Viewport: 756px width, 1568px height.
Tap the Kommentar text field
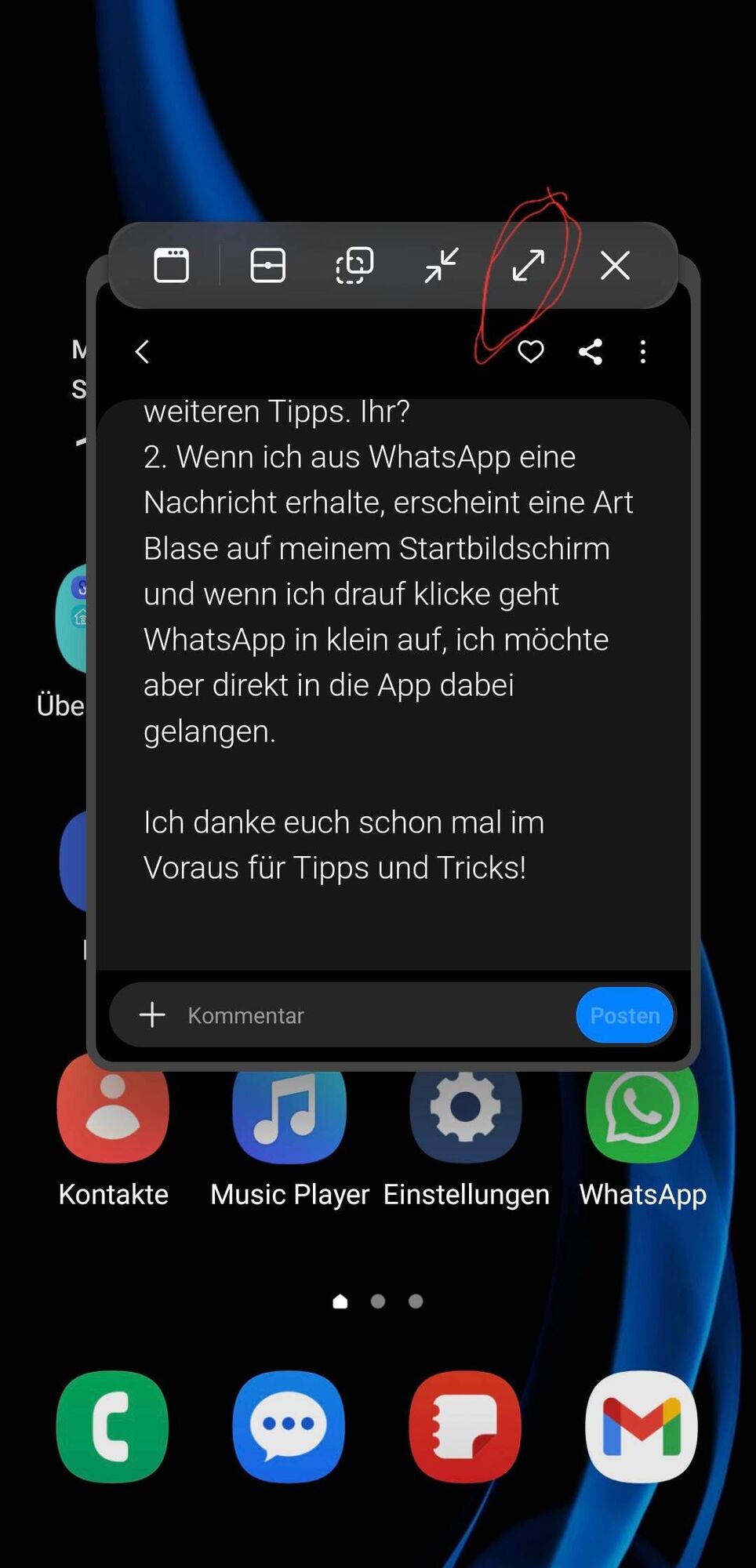pos(369,1015)
